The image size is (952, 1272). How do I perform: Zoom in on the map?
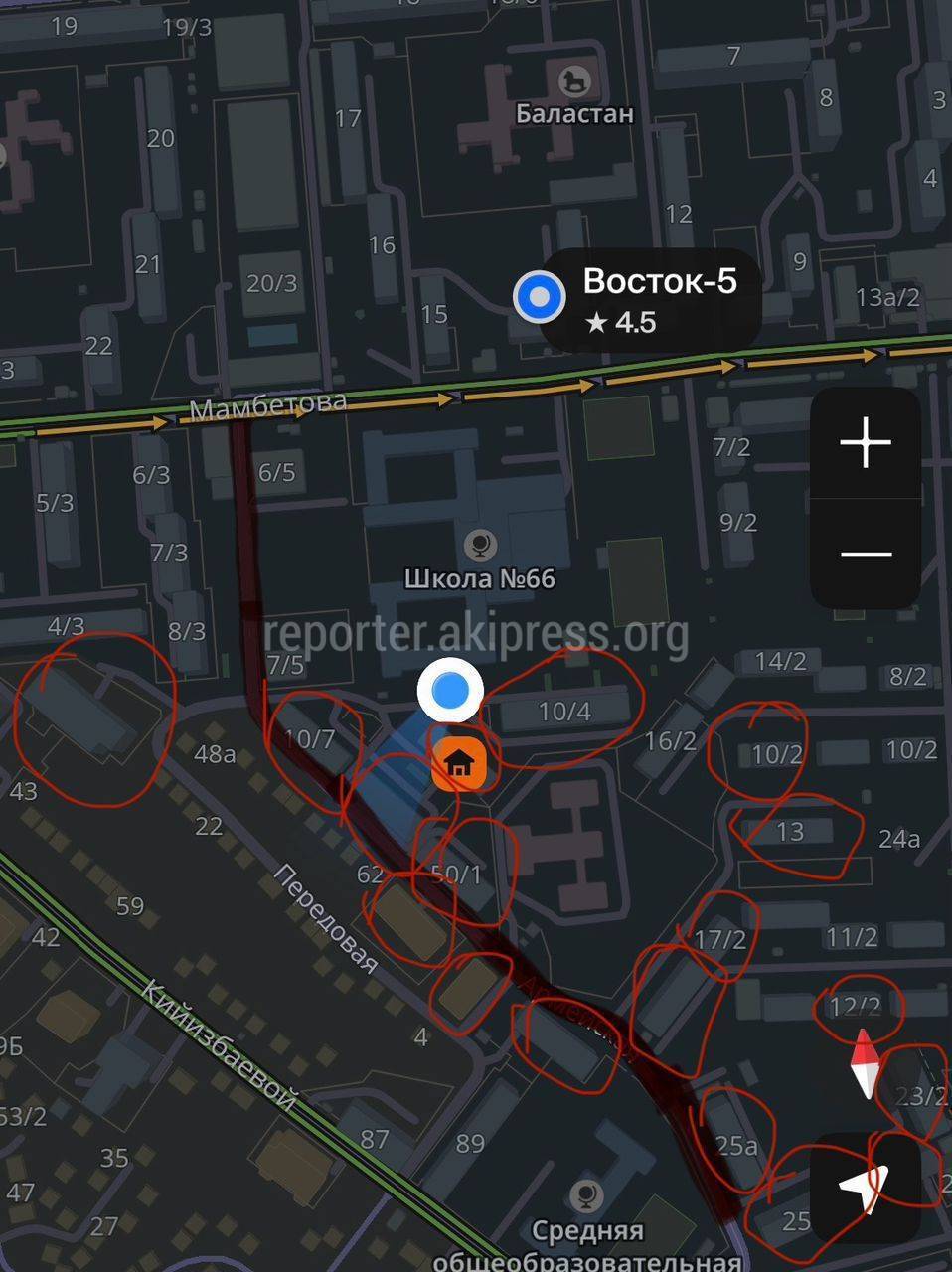pos(866,443)
